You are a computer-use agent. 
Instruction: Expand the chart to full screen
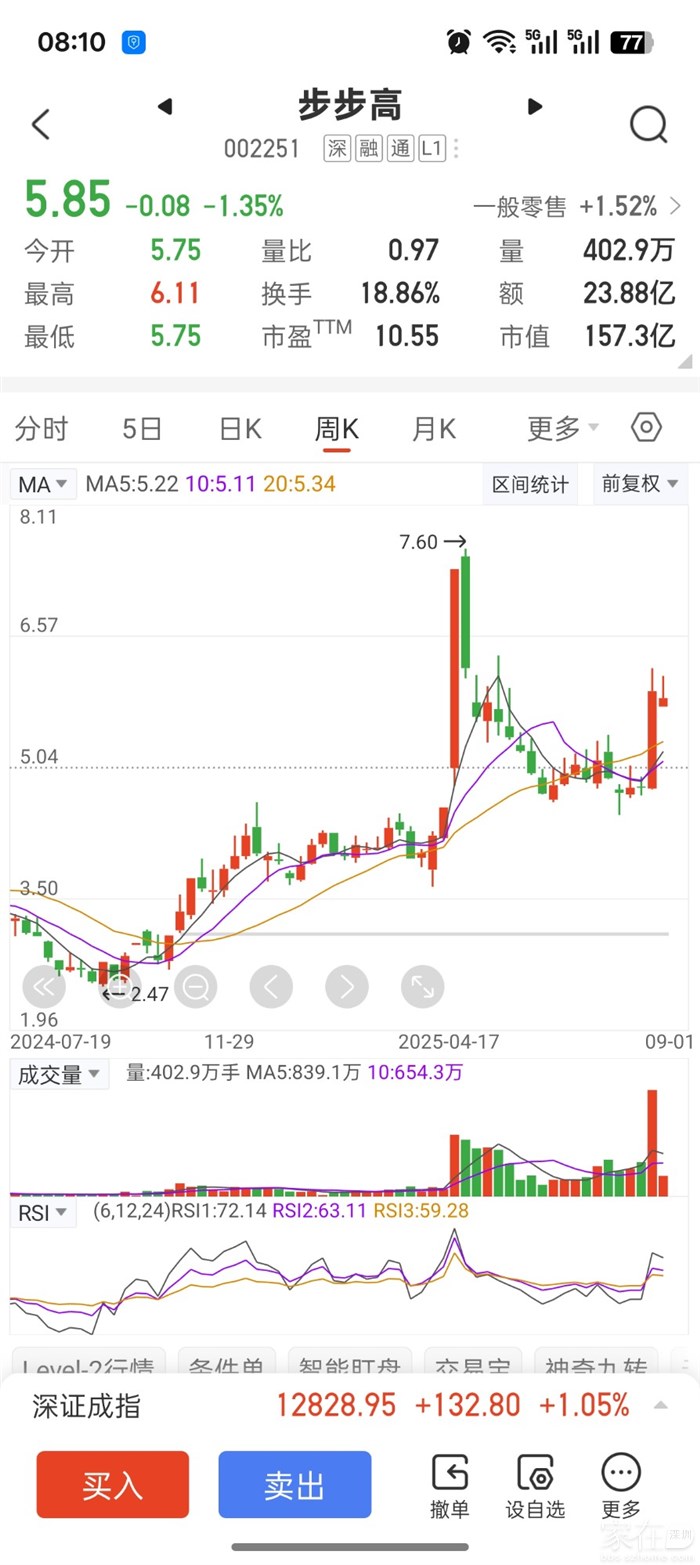(x=422, y=987)
